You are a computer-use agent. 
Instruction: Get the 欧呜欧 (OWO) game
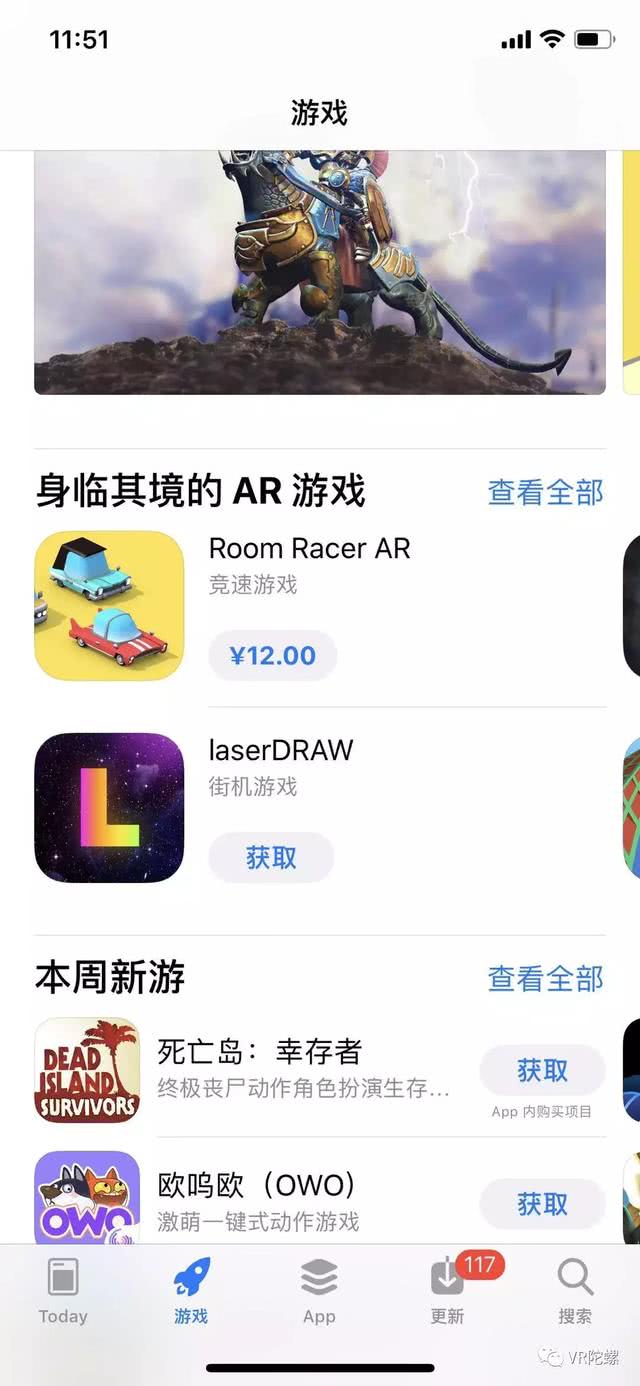(542, 1203)
